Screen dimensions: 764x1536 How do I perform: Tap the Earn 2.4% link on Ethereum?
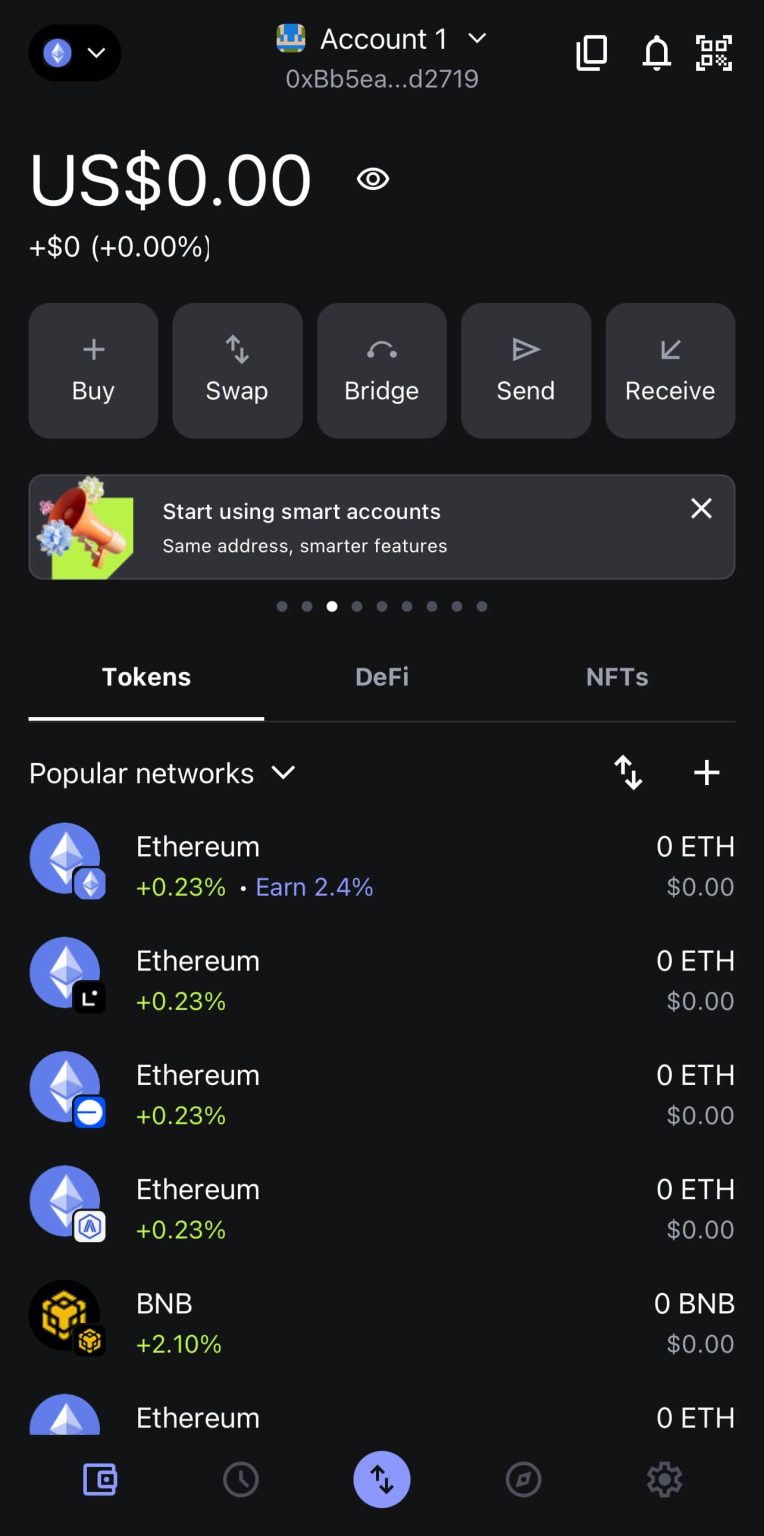[314, 887]
